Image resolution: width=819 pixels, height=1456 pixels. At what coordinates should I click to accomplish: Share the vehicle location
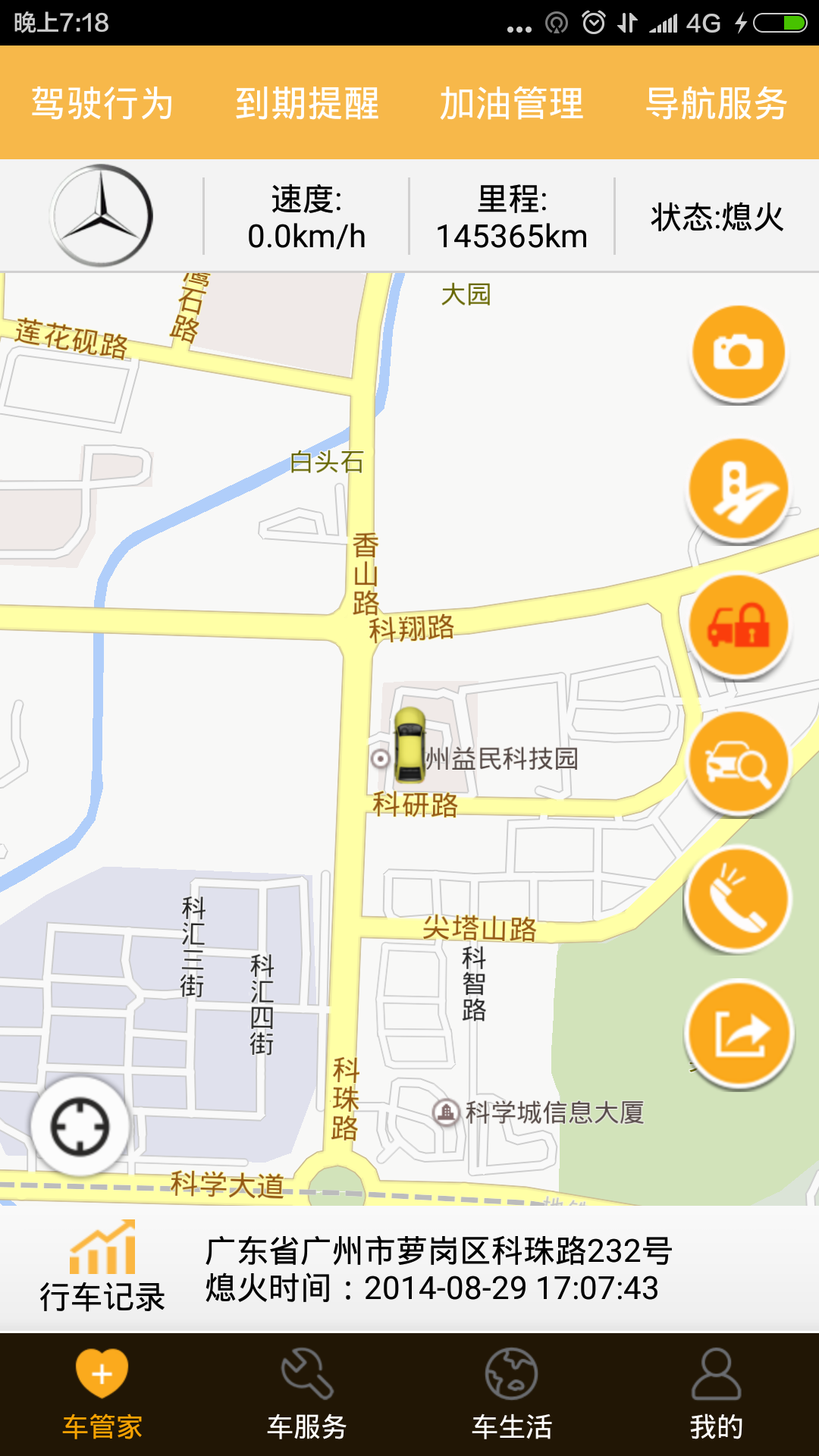click(739, 1034)
